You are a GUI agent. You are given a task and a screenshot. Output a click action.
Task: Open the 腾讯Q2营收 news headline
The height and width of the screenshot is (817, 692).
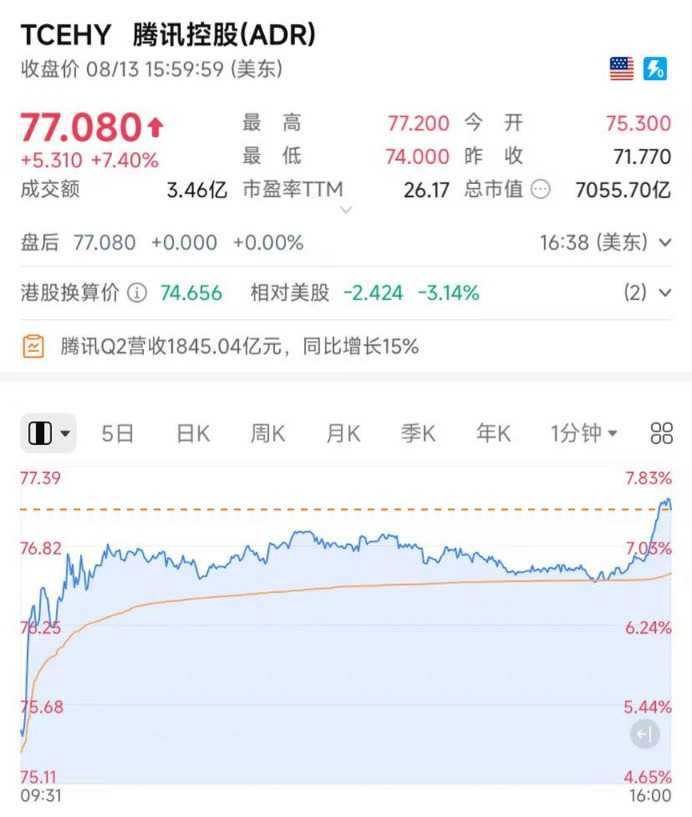[239, 347]
